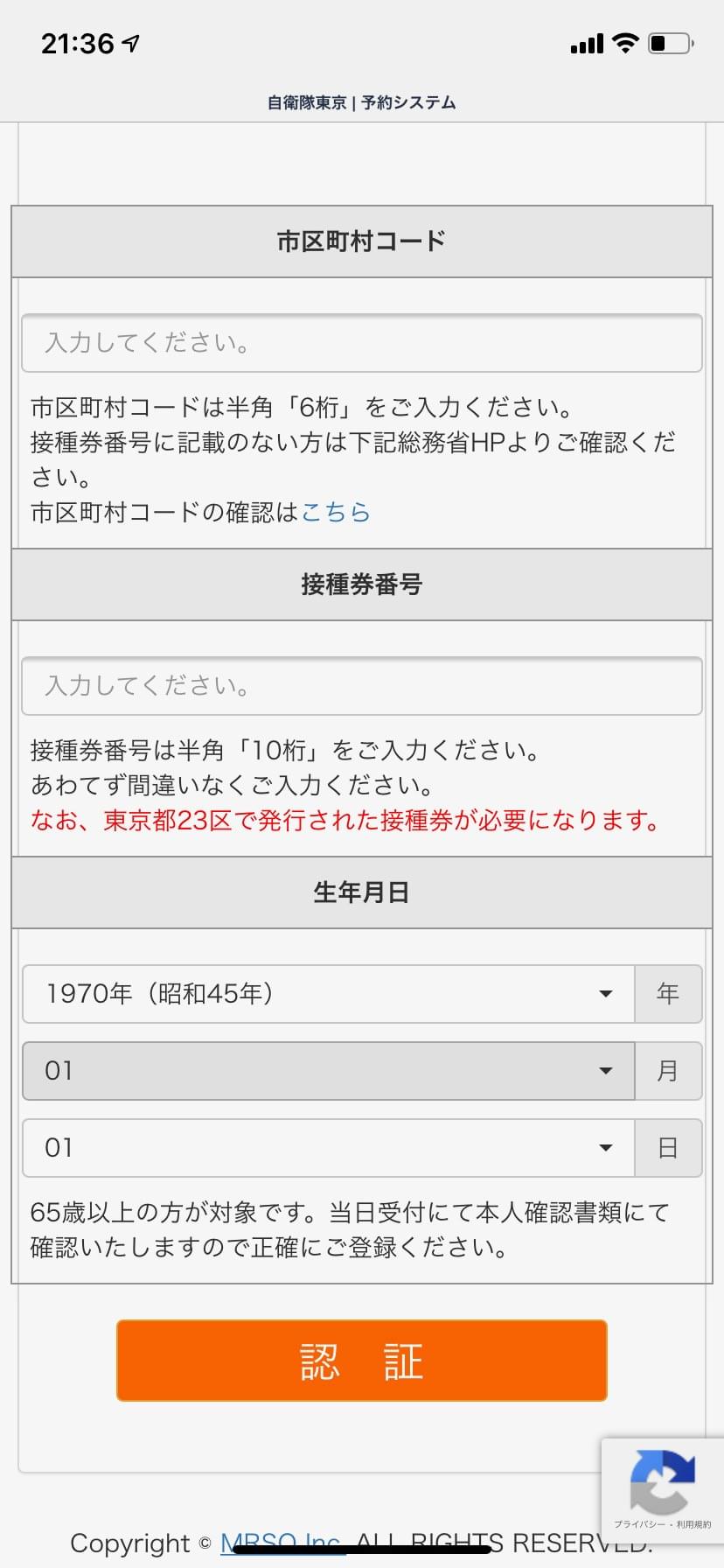
Task: Tap the orange 認証 button
Action: tap(361, 1361)
